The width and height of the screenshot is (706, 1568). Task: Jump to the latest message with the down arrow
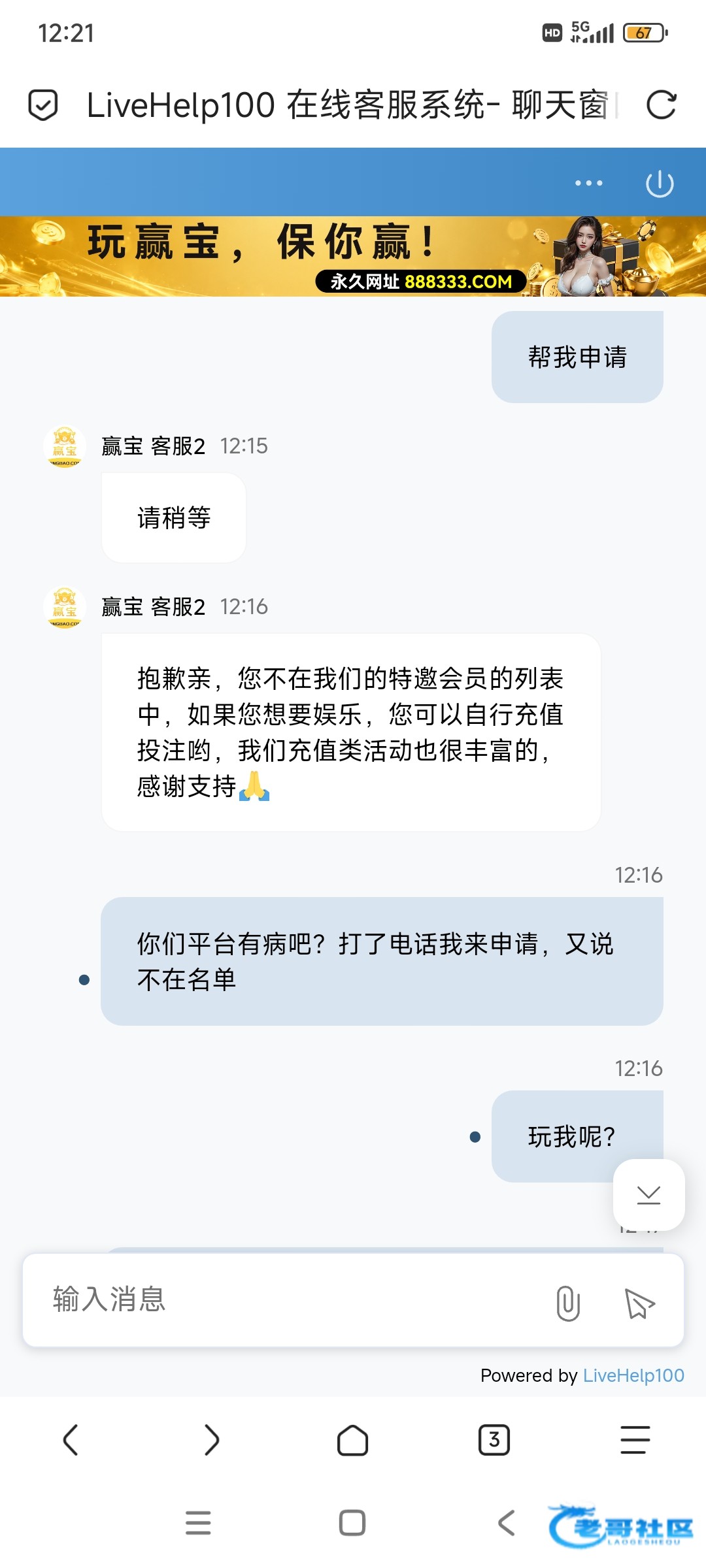[x=648, y=1194]
